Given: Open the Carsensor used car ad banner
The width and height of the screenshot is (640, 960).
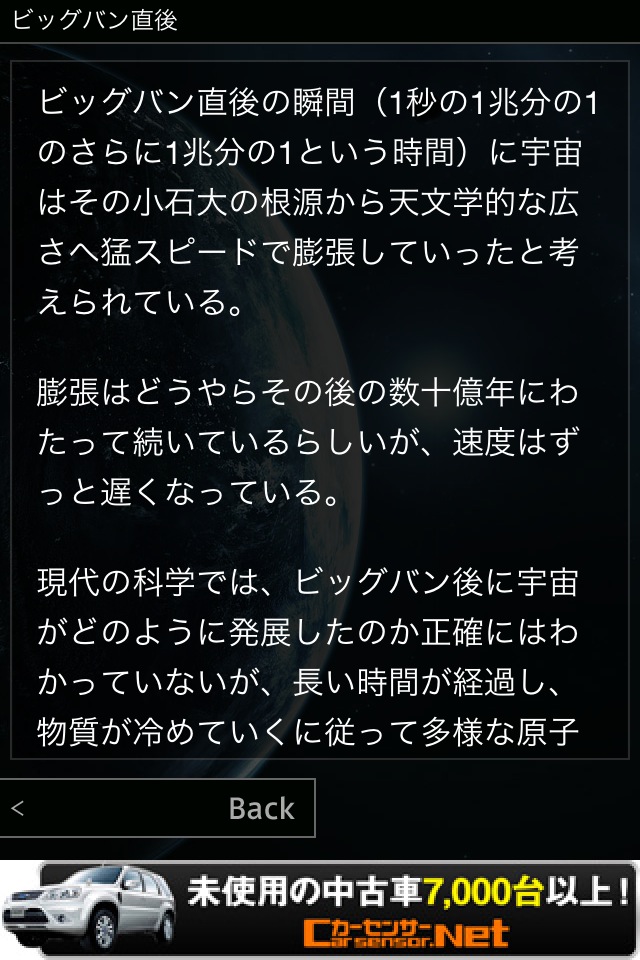Looking at the screenshot, I should [320, 910].
